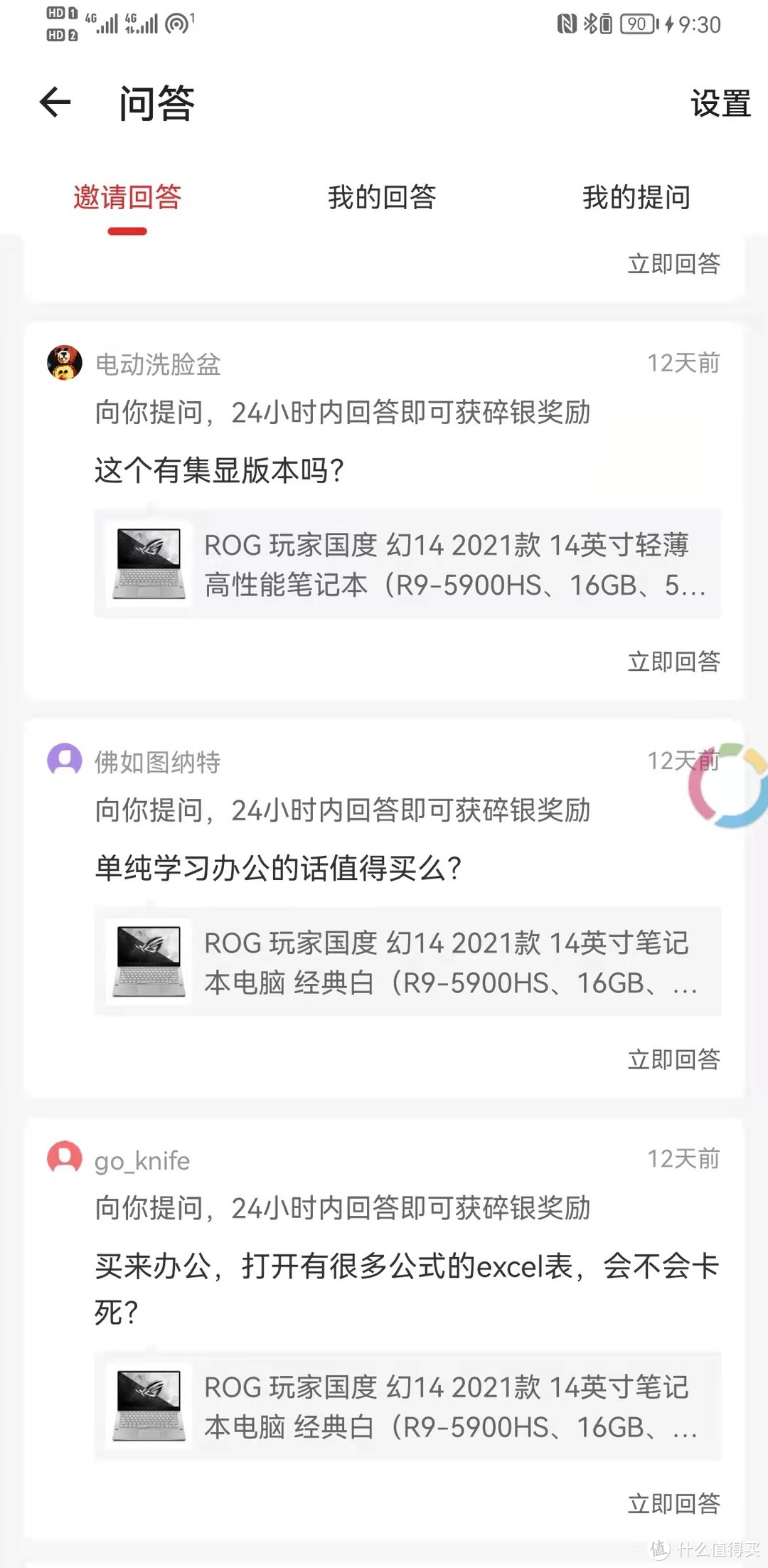The height and width of the screenshot is (1568, 768).
Task: Open 电动洗脸盆's profile avatar
Action: (64, 365)
